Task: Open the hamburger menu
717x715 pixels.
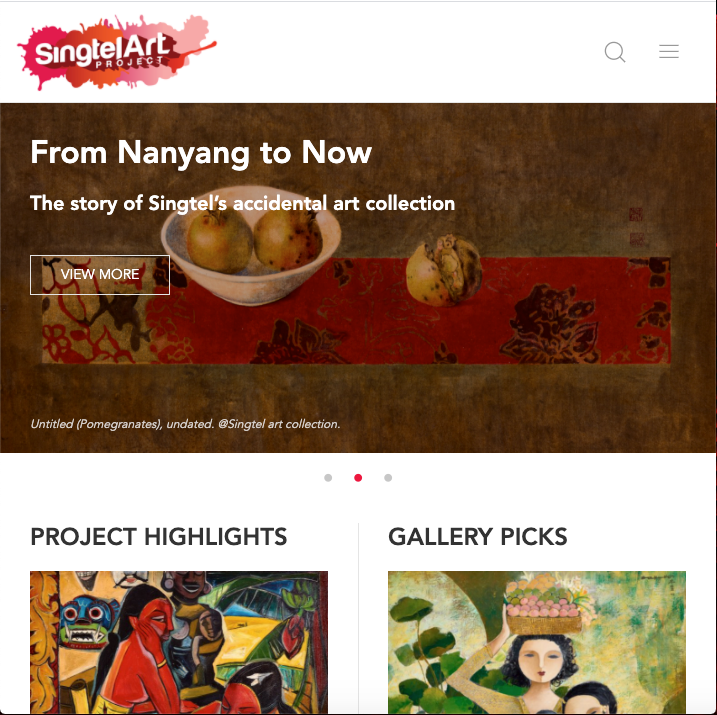Action: click(669, 52)
